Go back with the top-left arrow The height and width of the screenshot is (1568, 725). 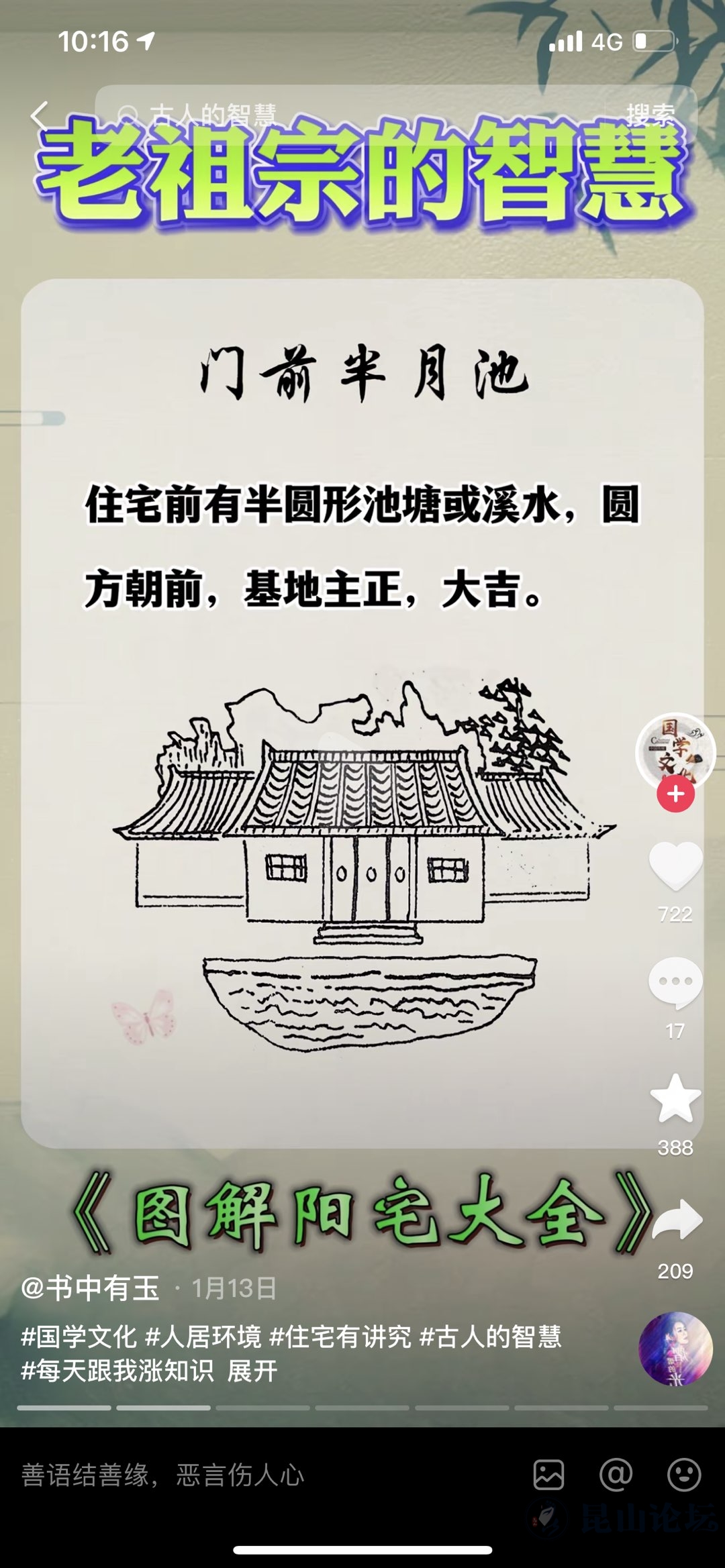40,115
